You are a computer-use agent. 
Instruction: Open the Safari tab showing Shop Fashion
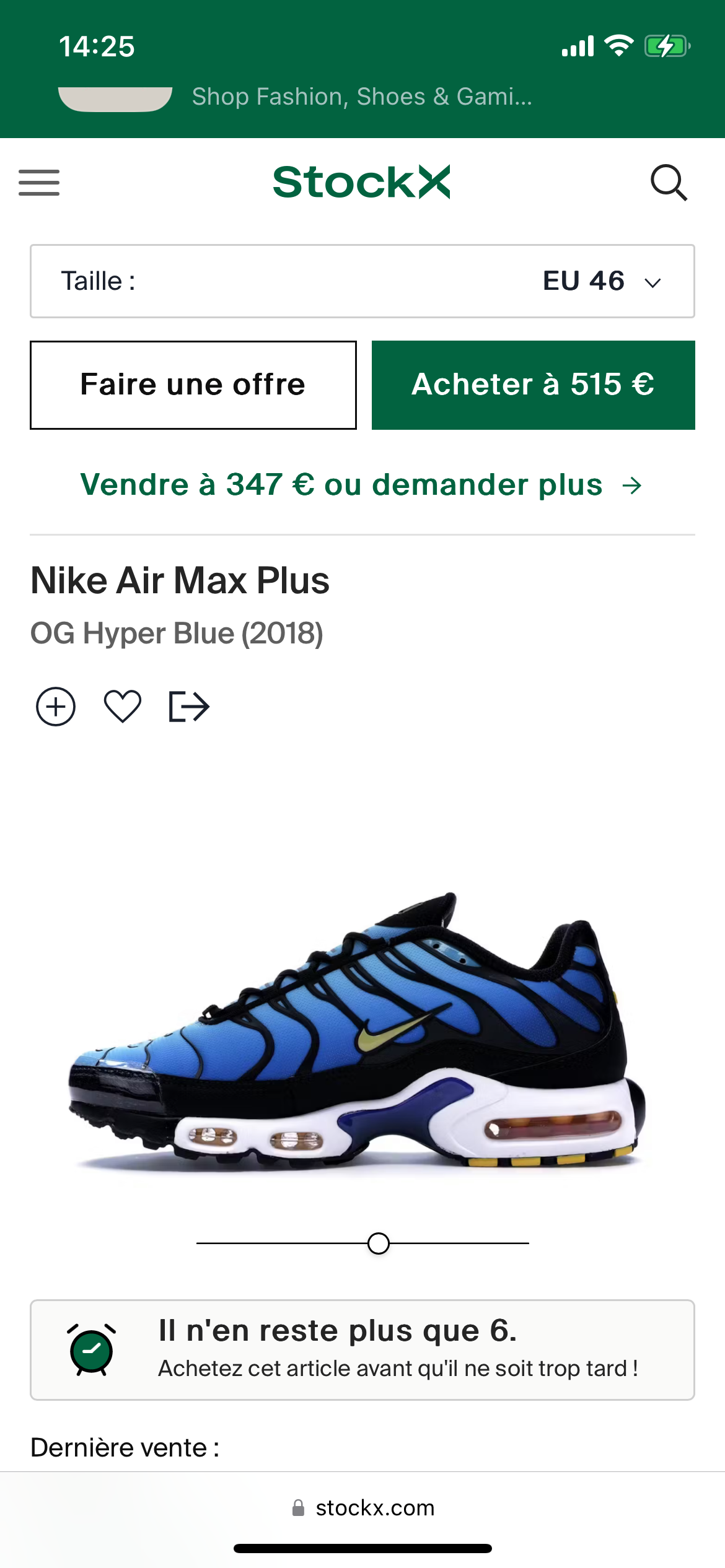(362, 97)
